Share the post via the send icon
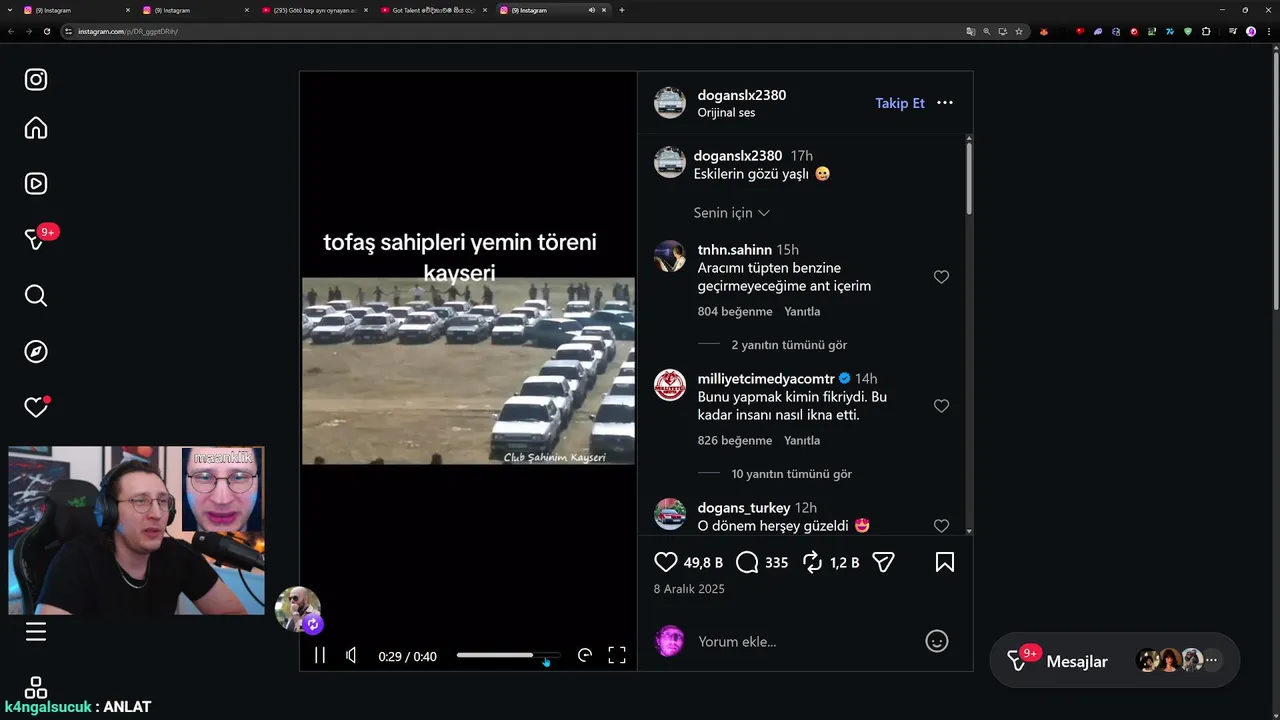The width and height of the screenshot is (1280, 720). pyautogui.click(x=883, y=562)
